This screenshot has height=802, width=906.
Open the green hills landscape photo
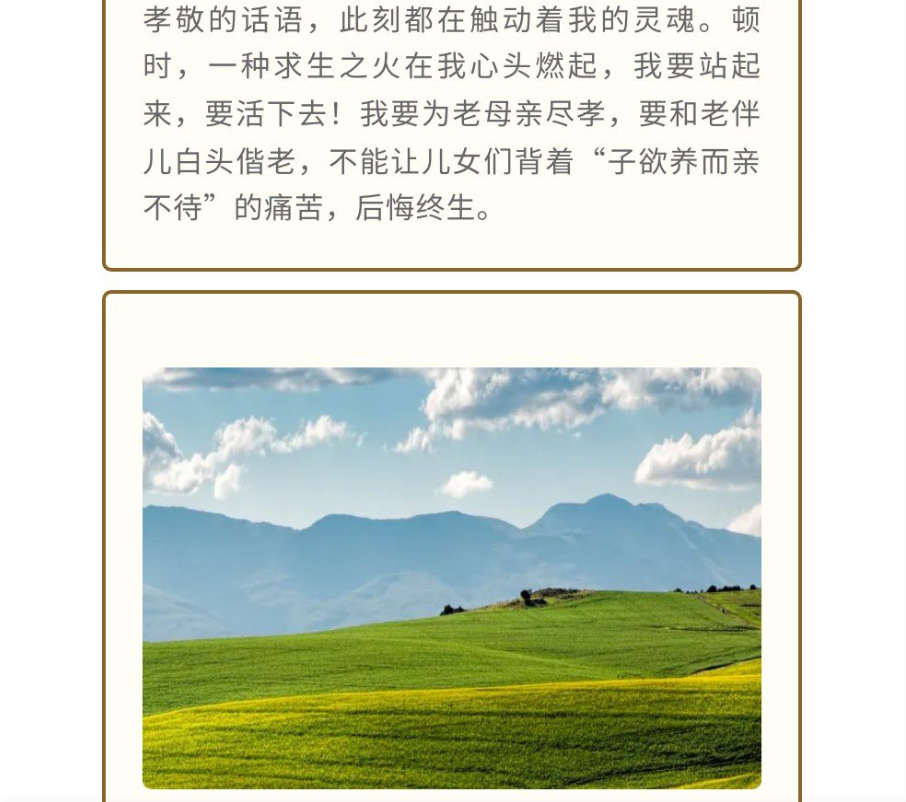(451, 578)
